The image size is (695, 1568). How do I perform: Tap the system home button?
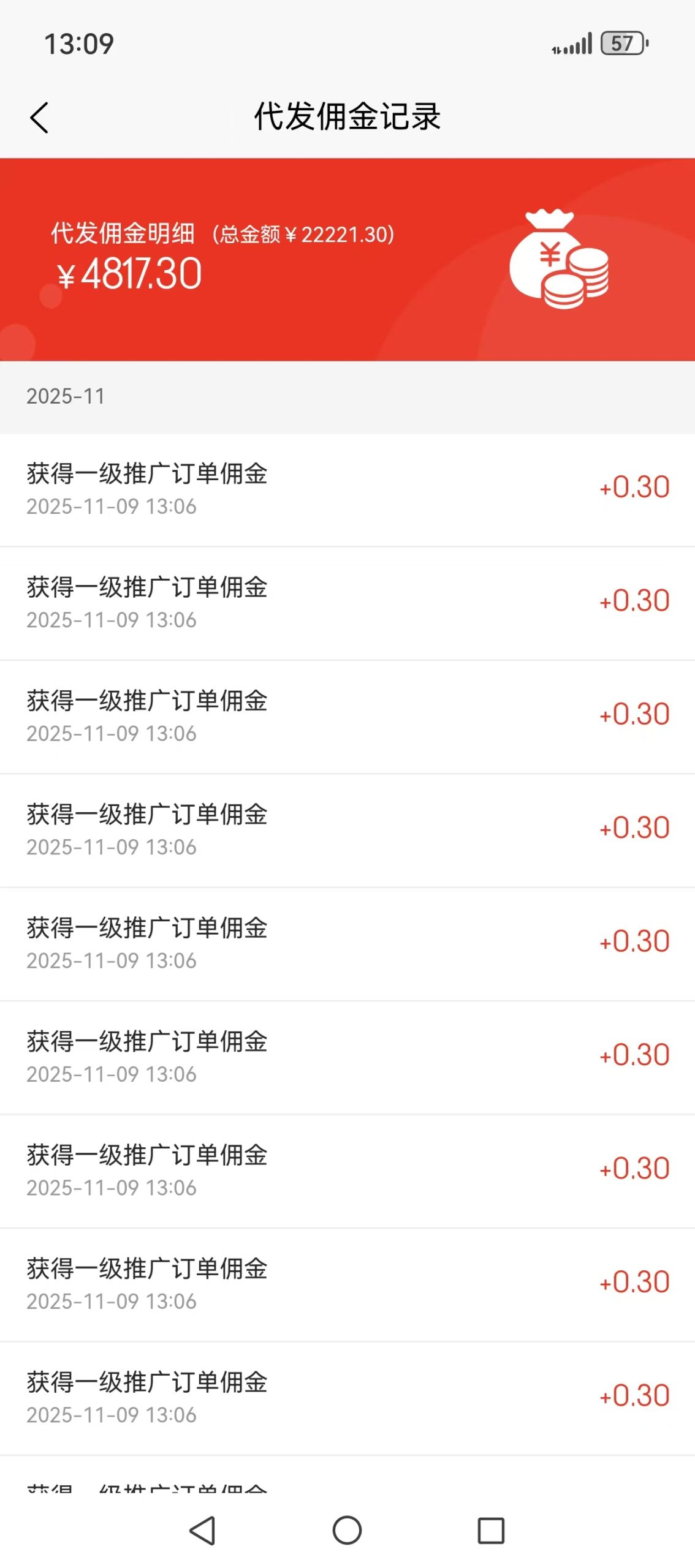(347, 1530)
